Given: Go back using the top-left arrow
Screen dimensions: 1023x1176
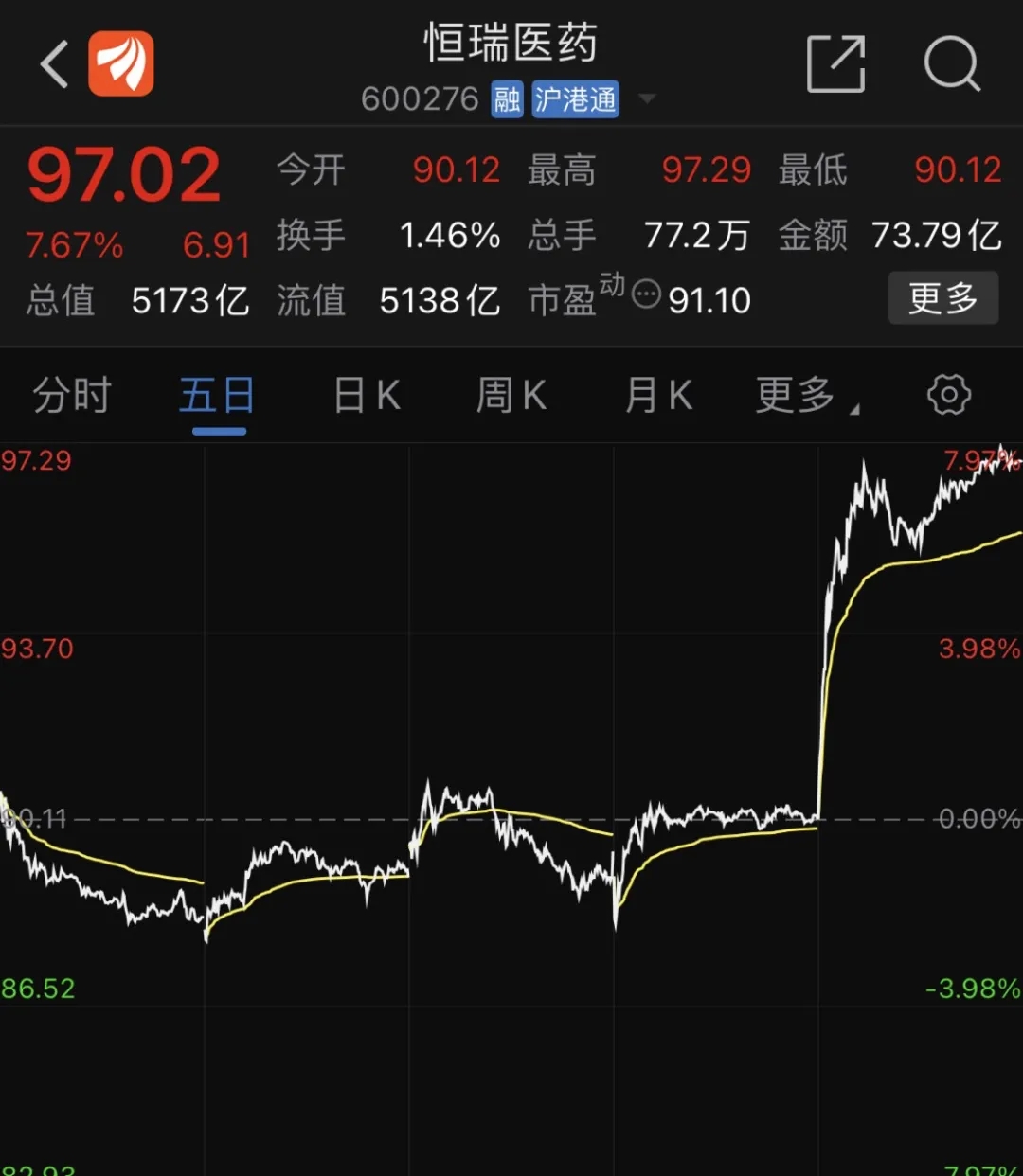Looking at the screenshot, I should (55, 64).
